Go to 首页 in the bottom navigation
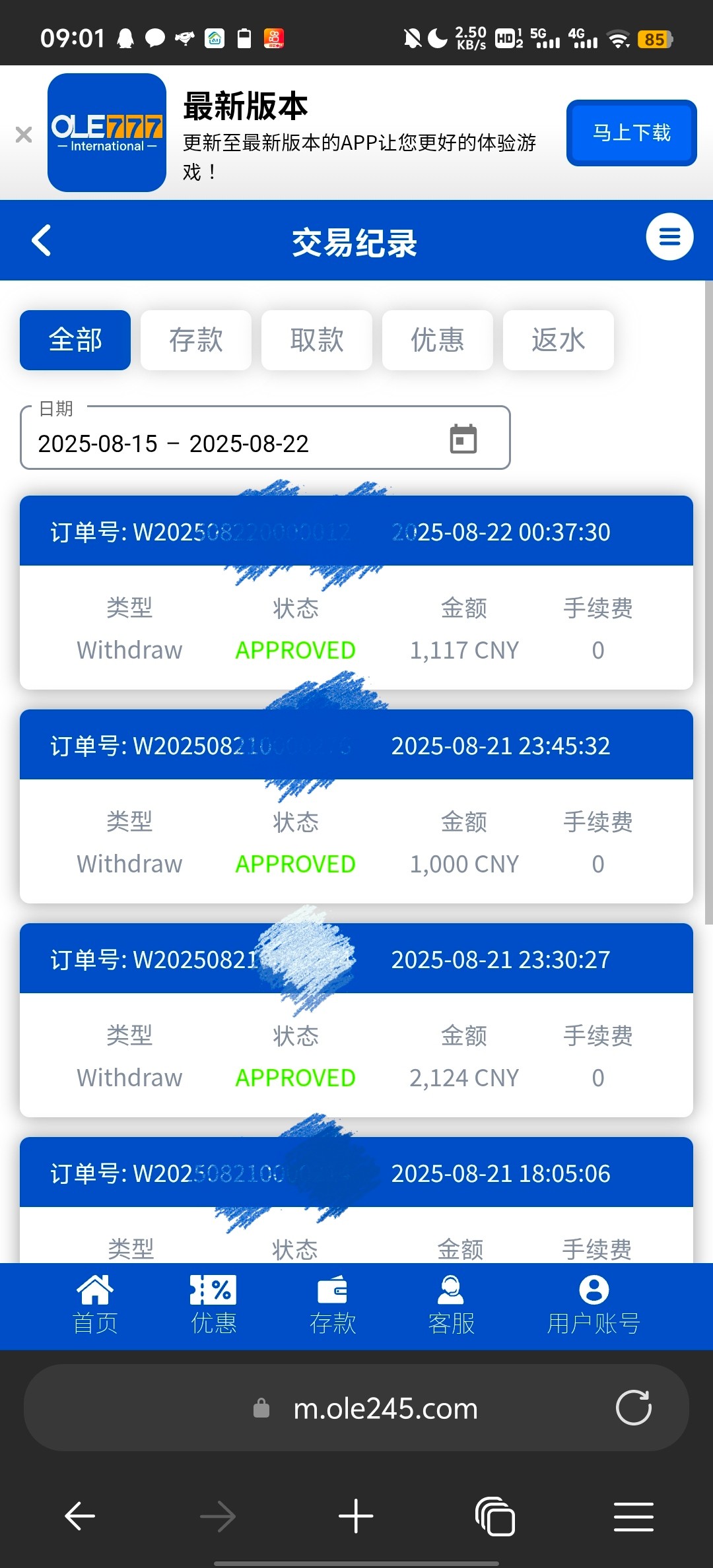Viewport: 713px width, 1568px height. pos(95,1305)
